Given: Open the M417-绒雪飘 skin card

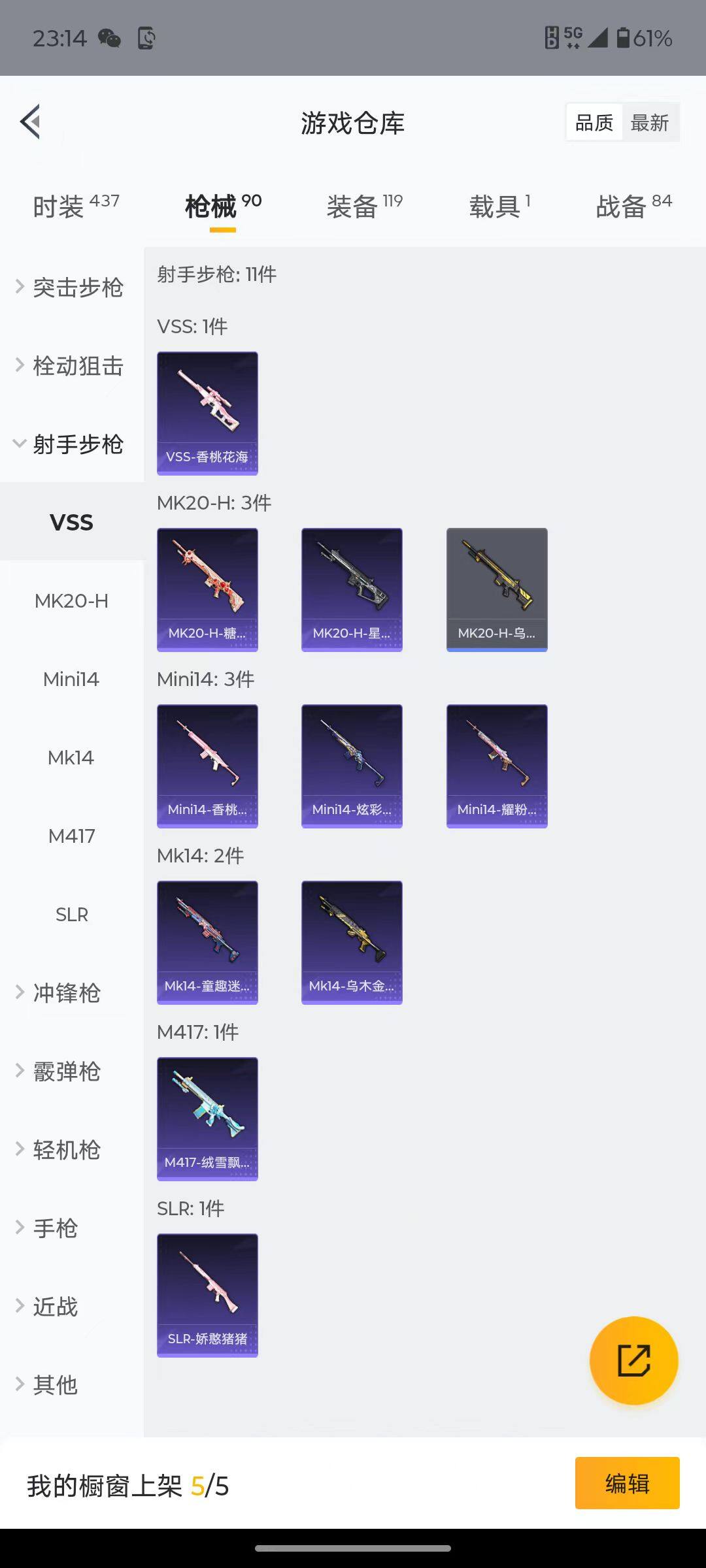Looking at the screenshot, I should coord(207,1119).
